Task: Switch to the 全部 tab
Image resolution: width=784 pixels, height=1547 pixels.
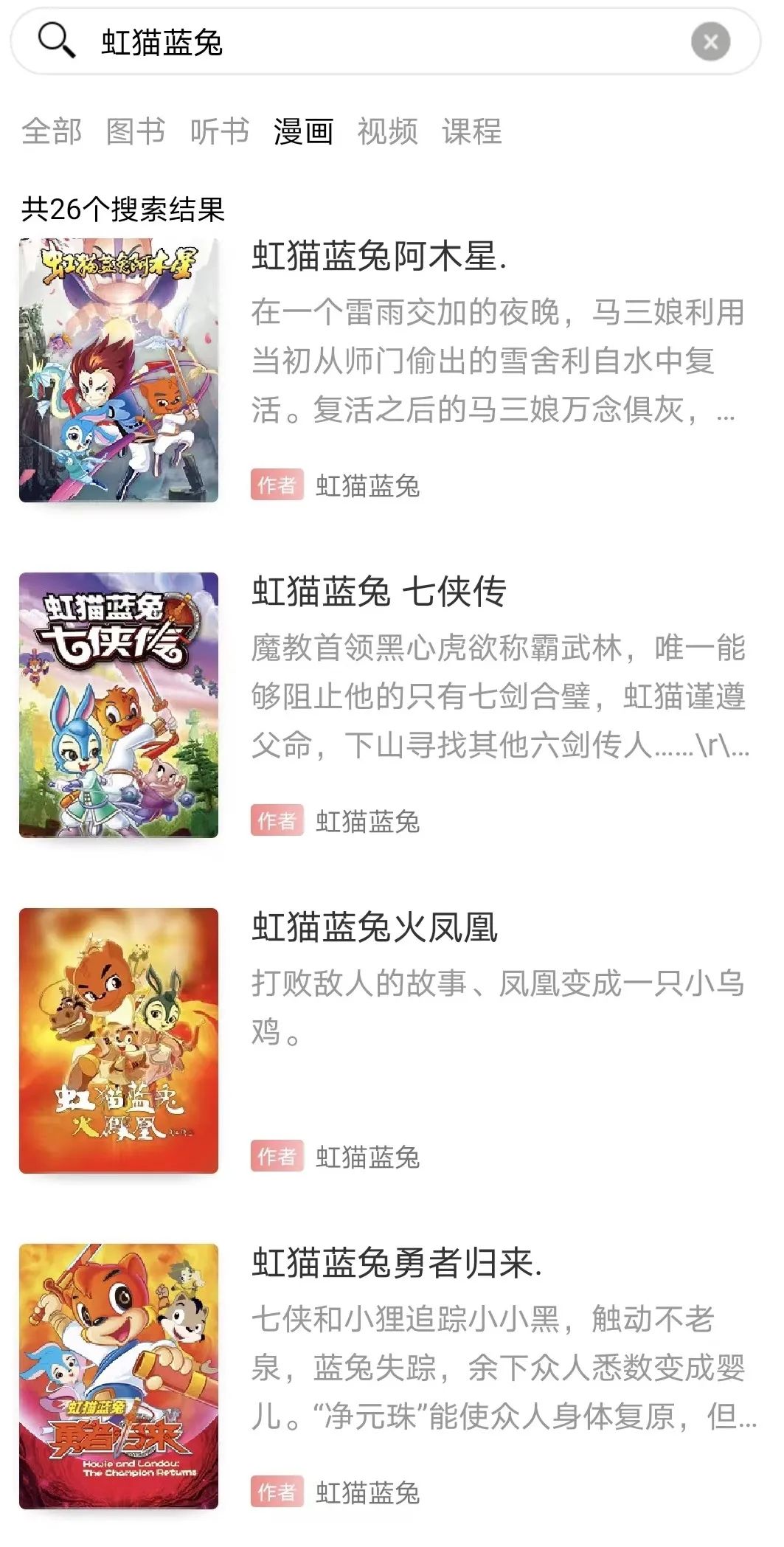Action: (x=52, y=132)
